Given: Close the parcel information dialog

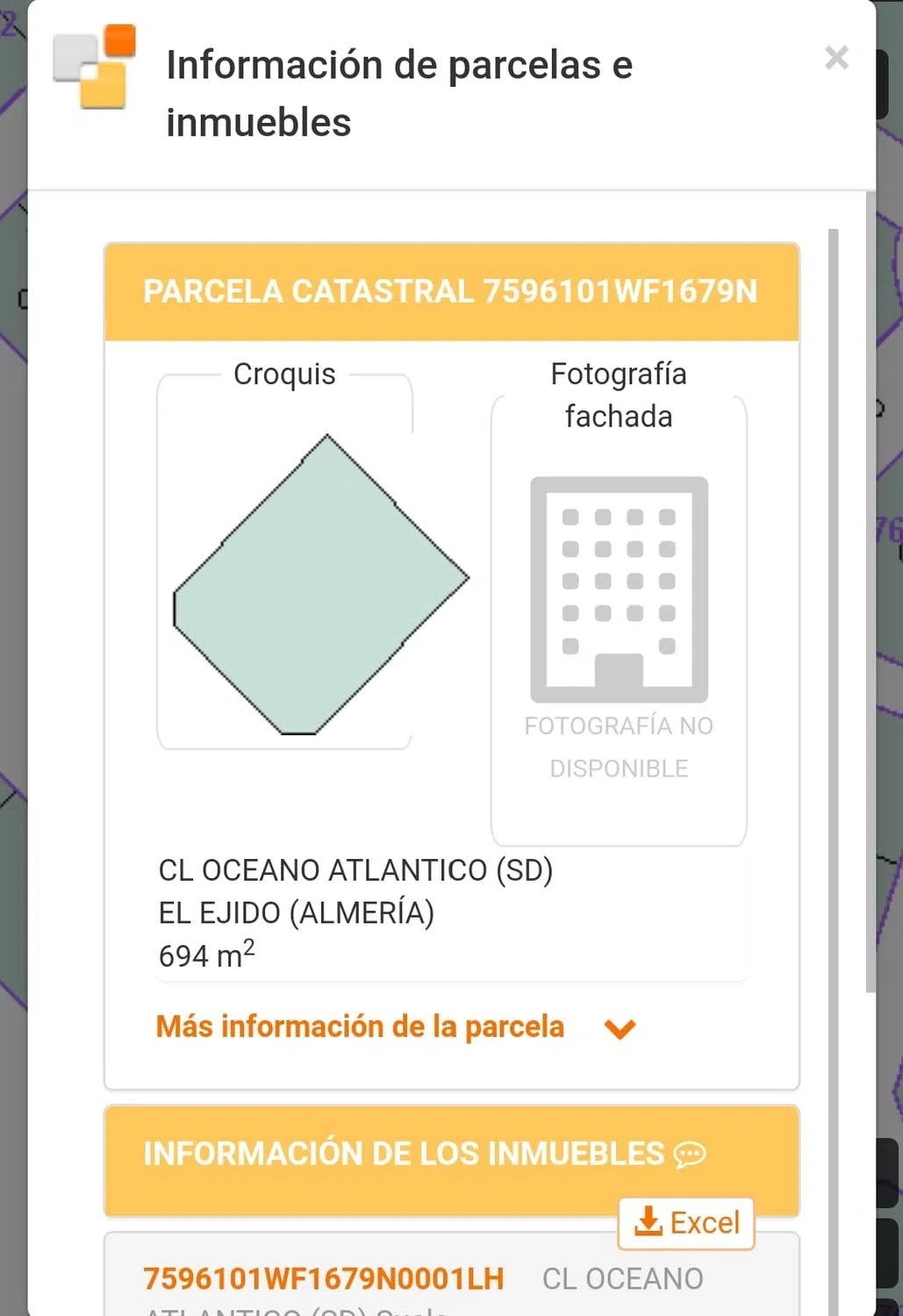Looking at the screenshot, I should 836,58.
